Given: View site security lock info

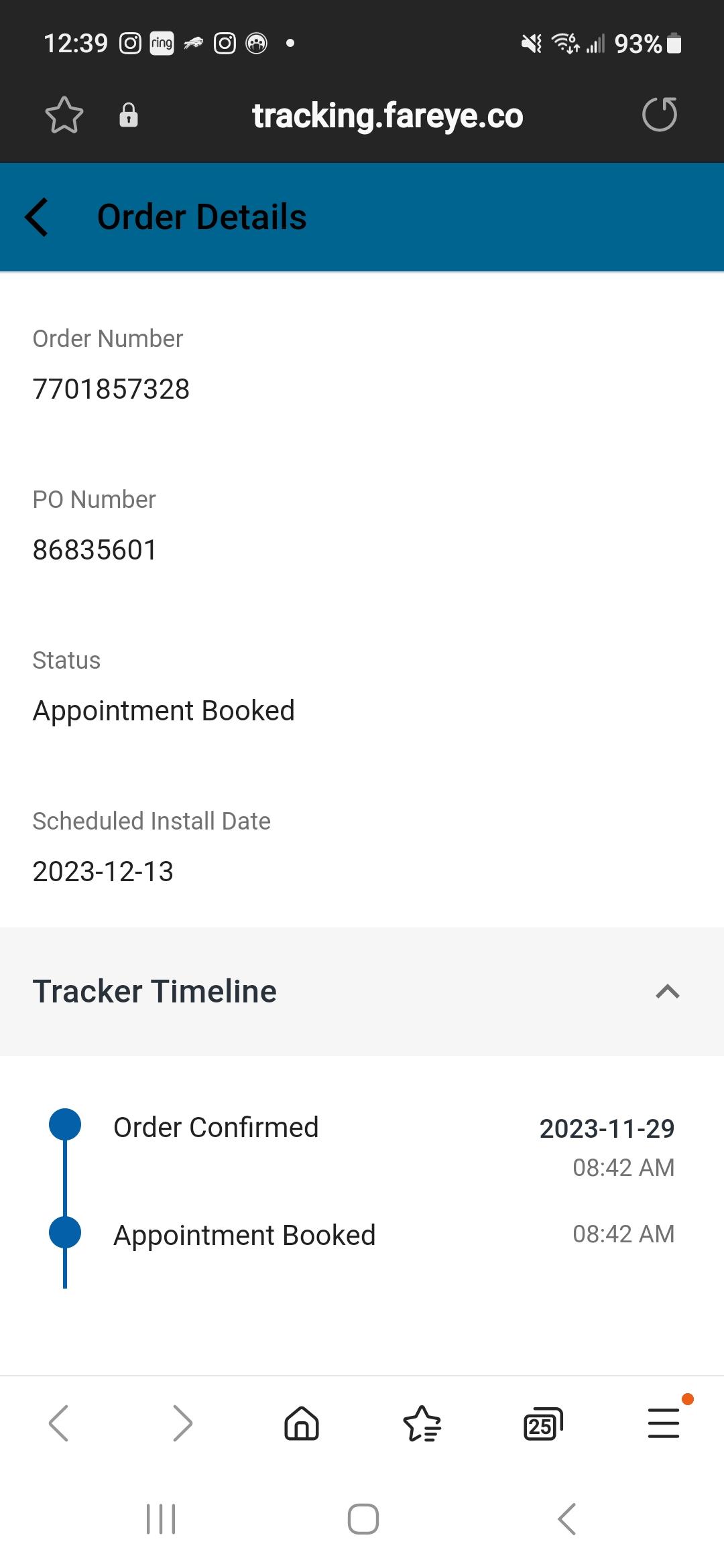Looking at the screenshot, I should click(x=129, y=115).
